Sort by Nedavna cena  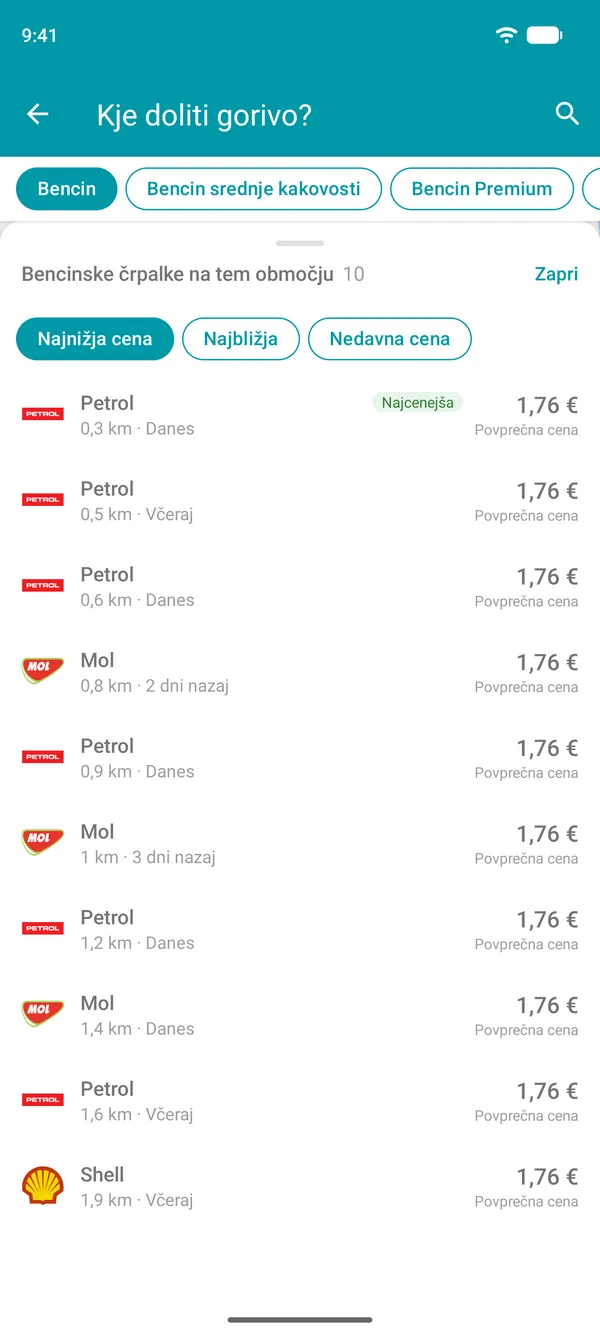coord(390,339)
